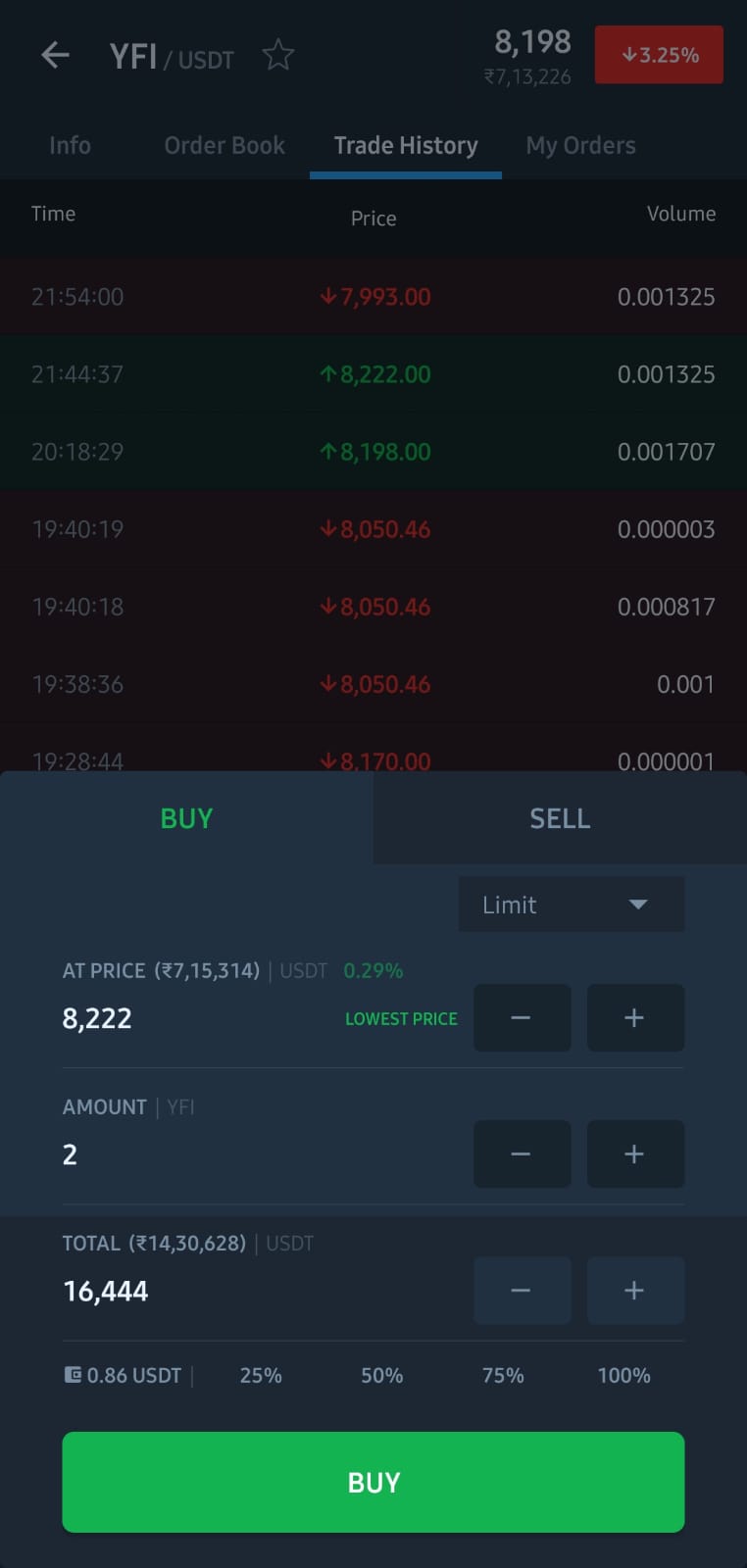Click the LOWEST PRICE label
Viewport: 747px width, 1568px height.
pos(401,1018)
